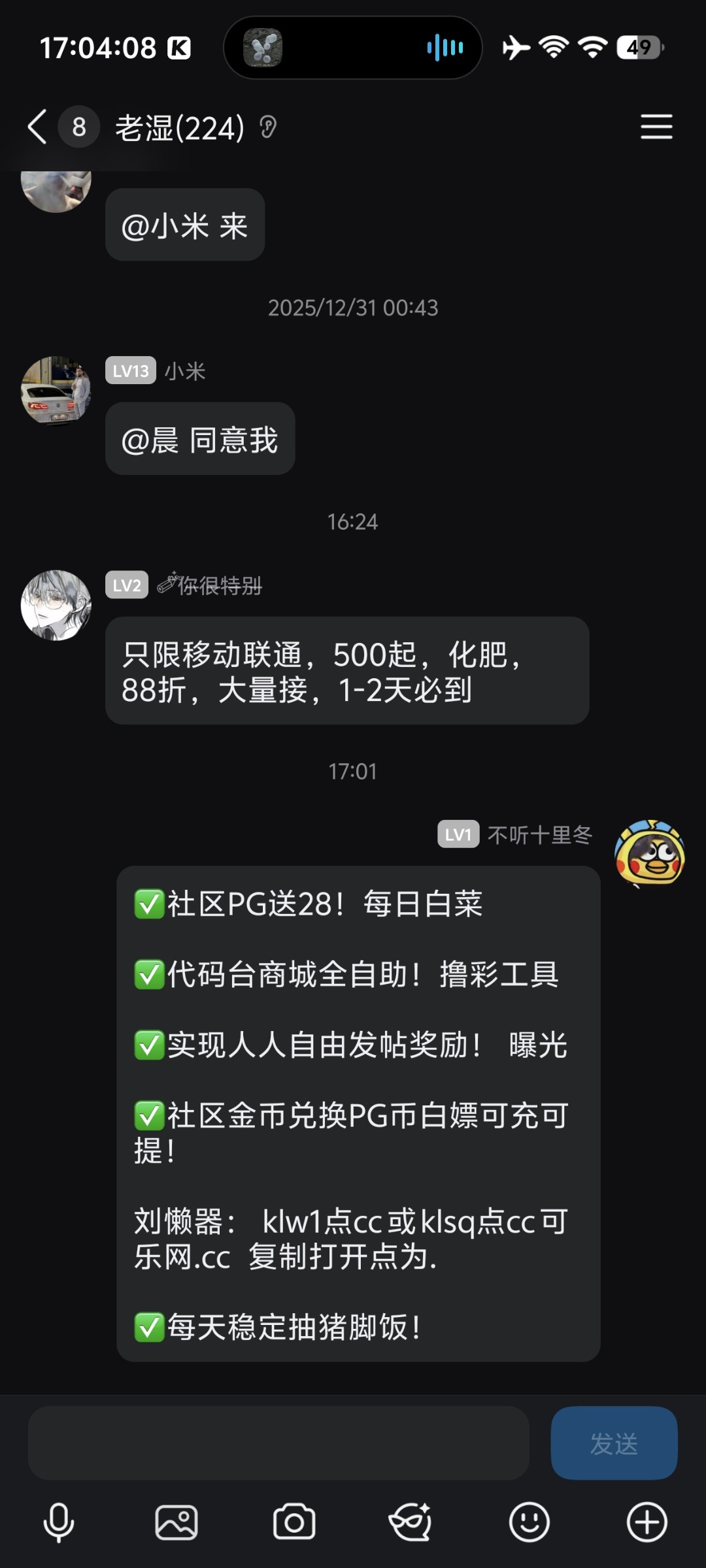Image resolution: width=706 pixels, height=1568 pixels.
Task: Open the photo gallery picker
Action: click(176, 1520)
